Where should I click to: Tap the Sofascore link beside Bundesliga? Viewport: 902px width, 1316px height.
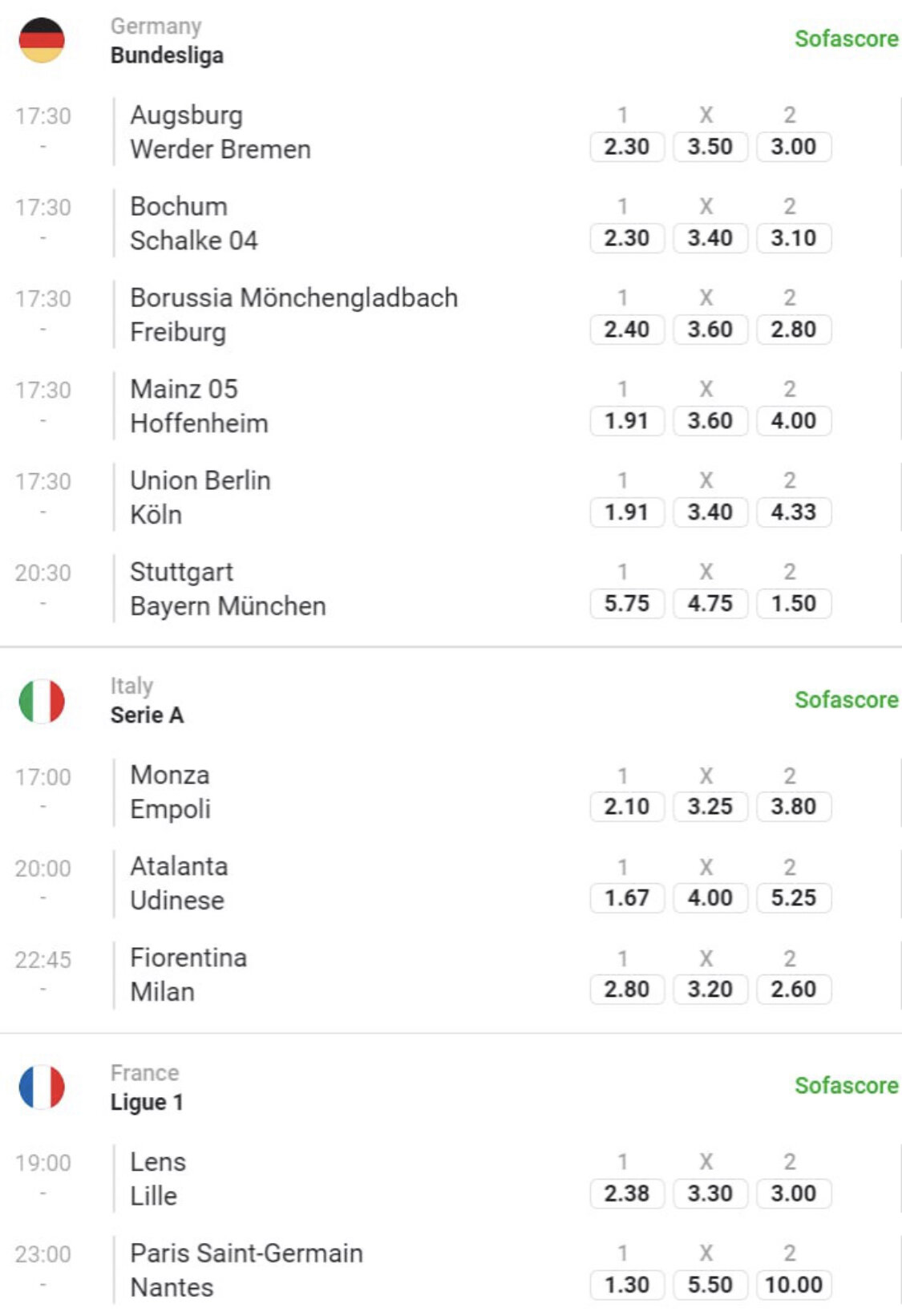coord(846,38)
